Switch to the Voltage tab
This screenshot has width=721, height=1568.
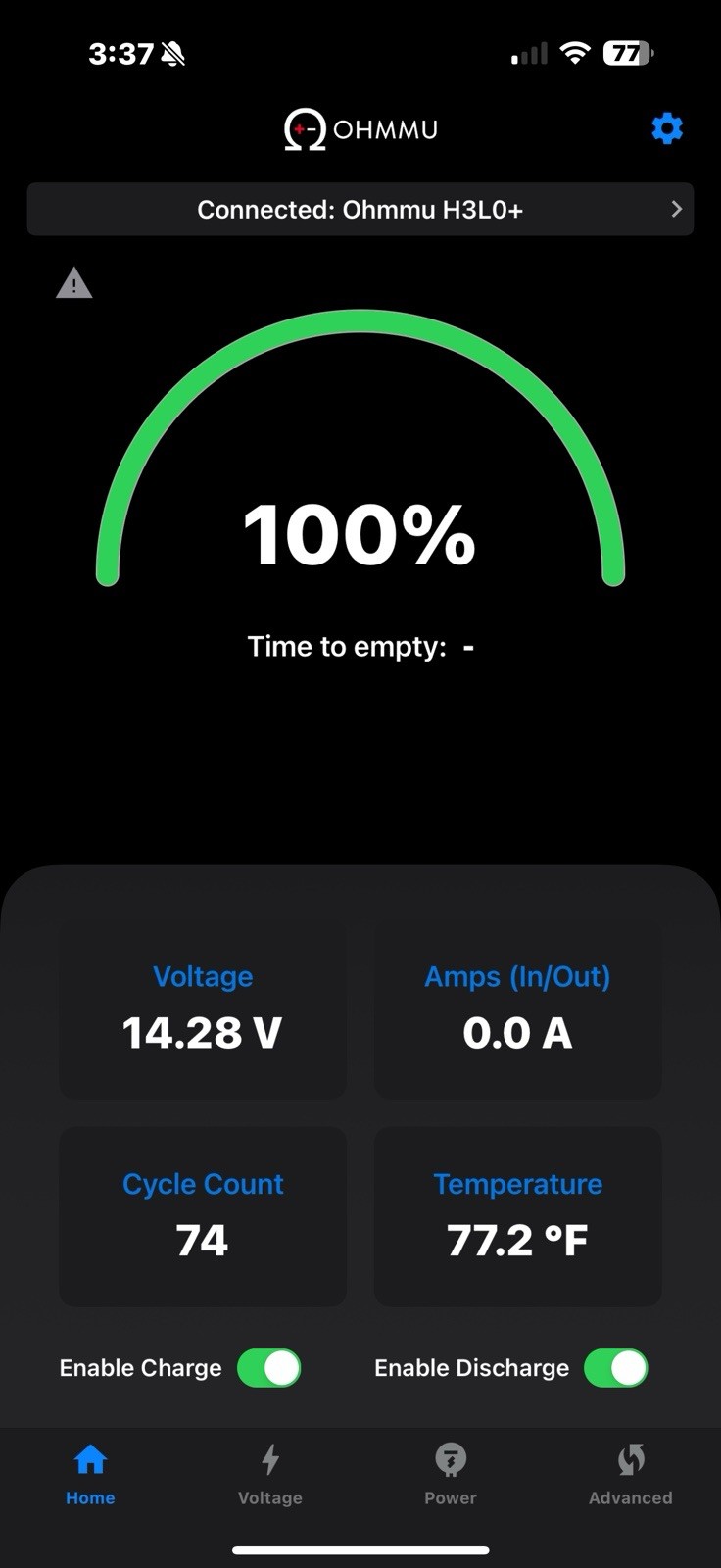point(270,1474)
